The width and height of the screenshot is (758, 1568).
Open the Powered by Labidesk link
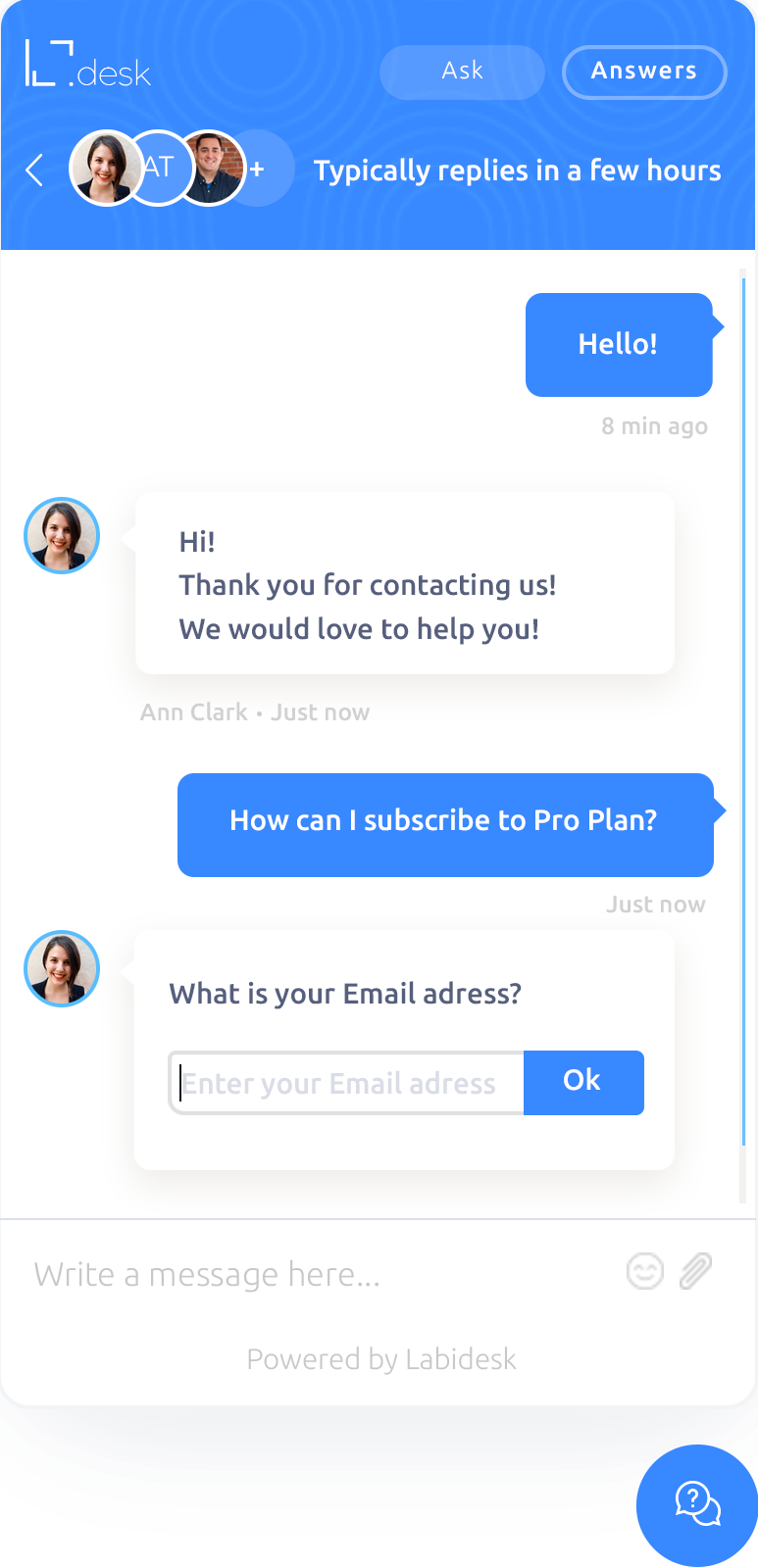pos(380,1359)
